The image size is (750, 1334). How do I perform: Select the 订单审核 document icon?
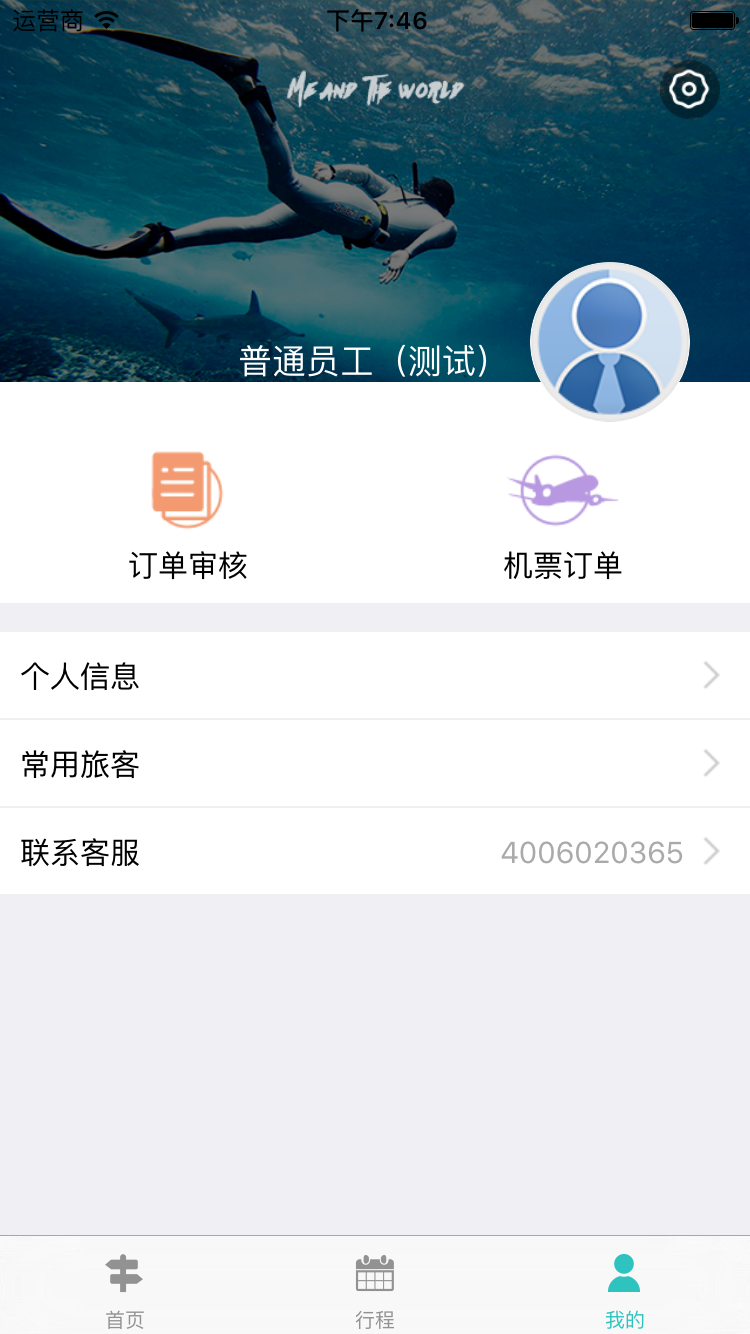pyautogui.click(x=186, y=489)
